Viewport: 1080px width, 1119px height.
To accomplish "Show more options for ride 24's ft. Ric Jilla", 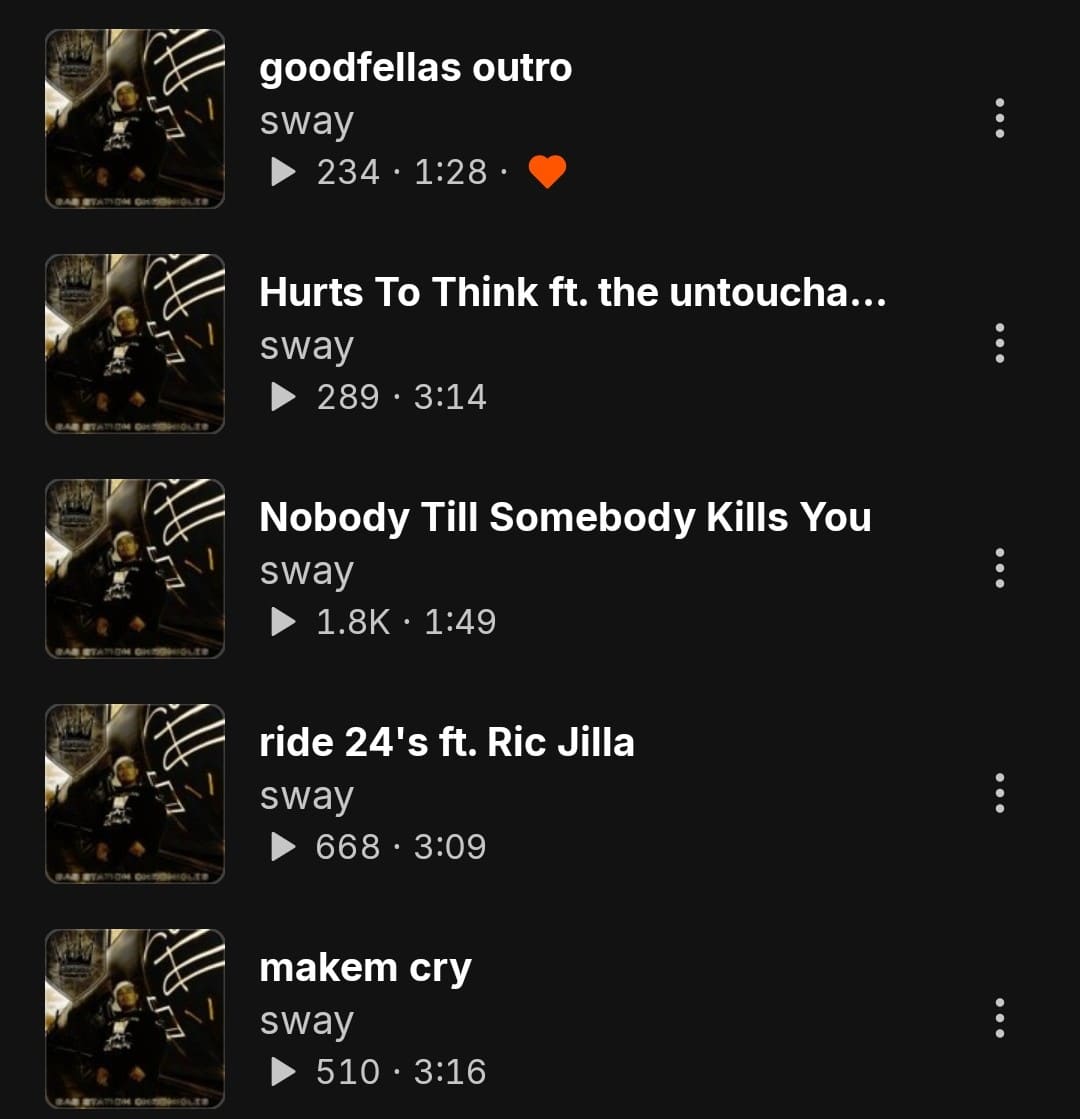I will coord(999,793).
